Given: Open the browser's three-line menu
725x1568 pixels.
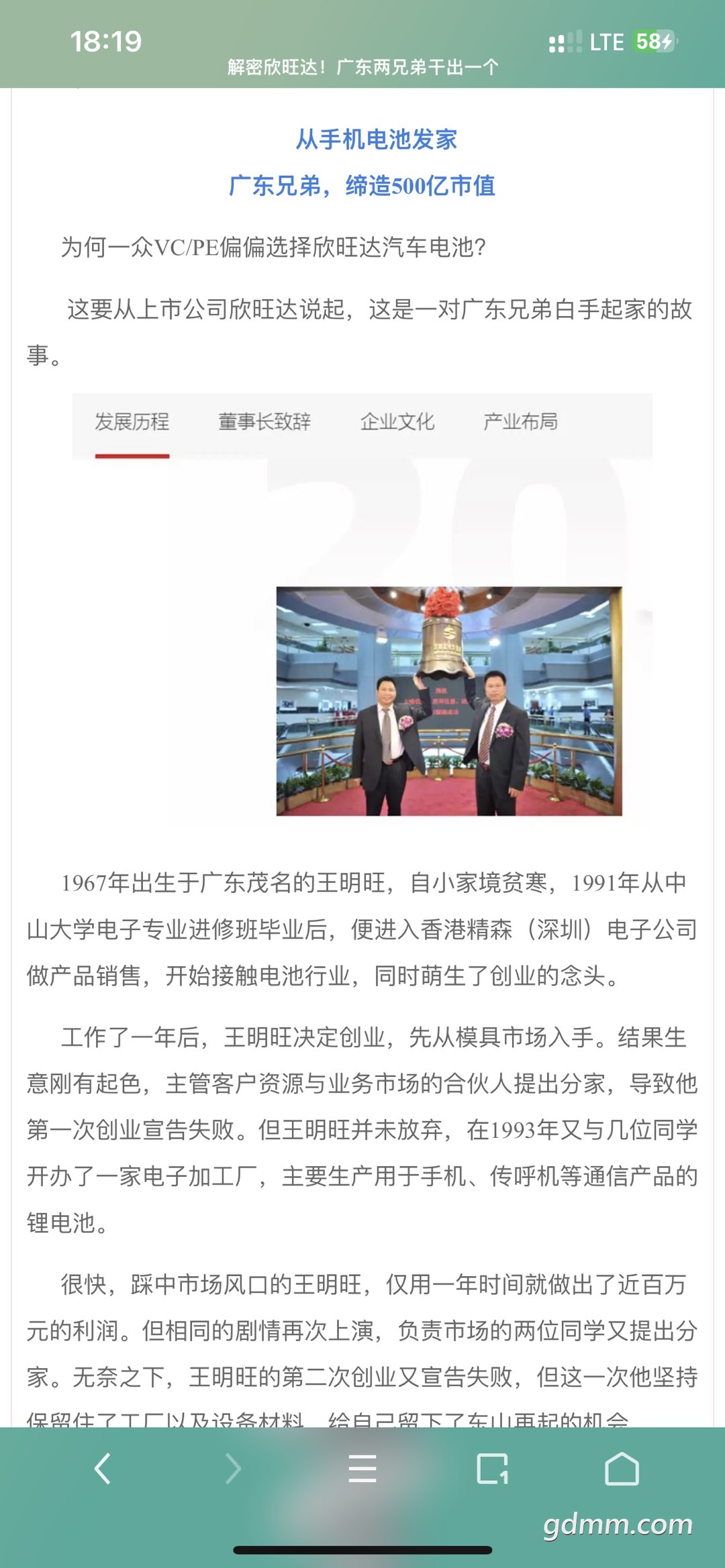Looking at the screenshot, I should tap(362, 1468).
